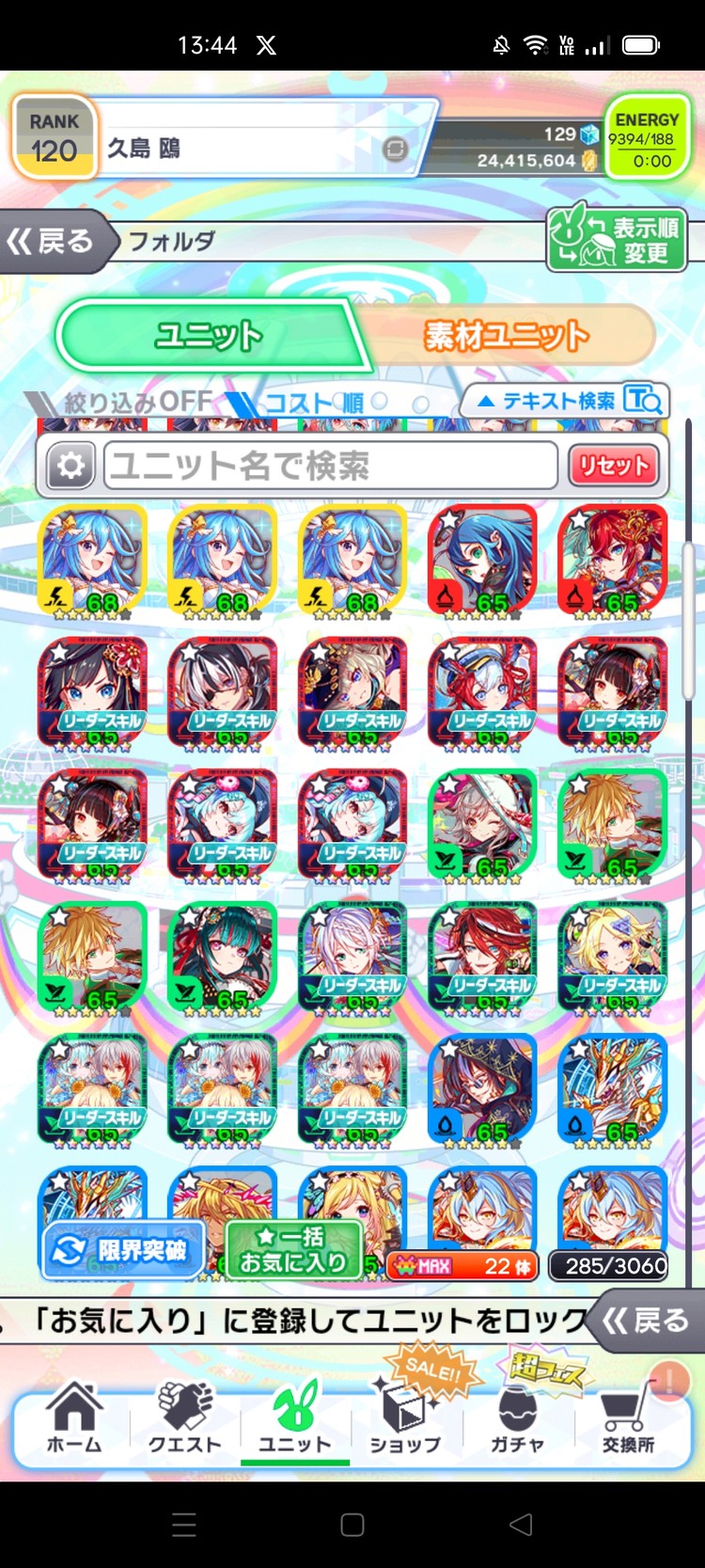Open the クエスト tab
705x1568 pixels.
pyautogui.click(x=184, y=1418)
